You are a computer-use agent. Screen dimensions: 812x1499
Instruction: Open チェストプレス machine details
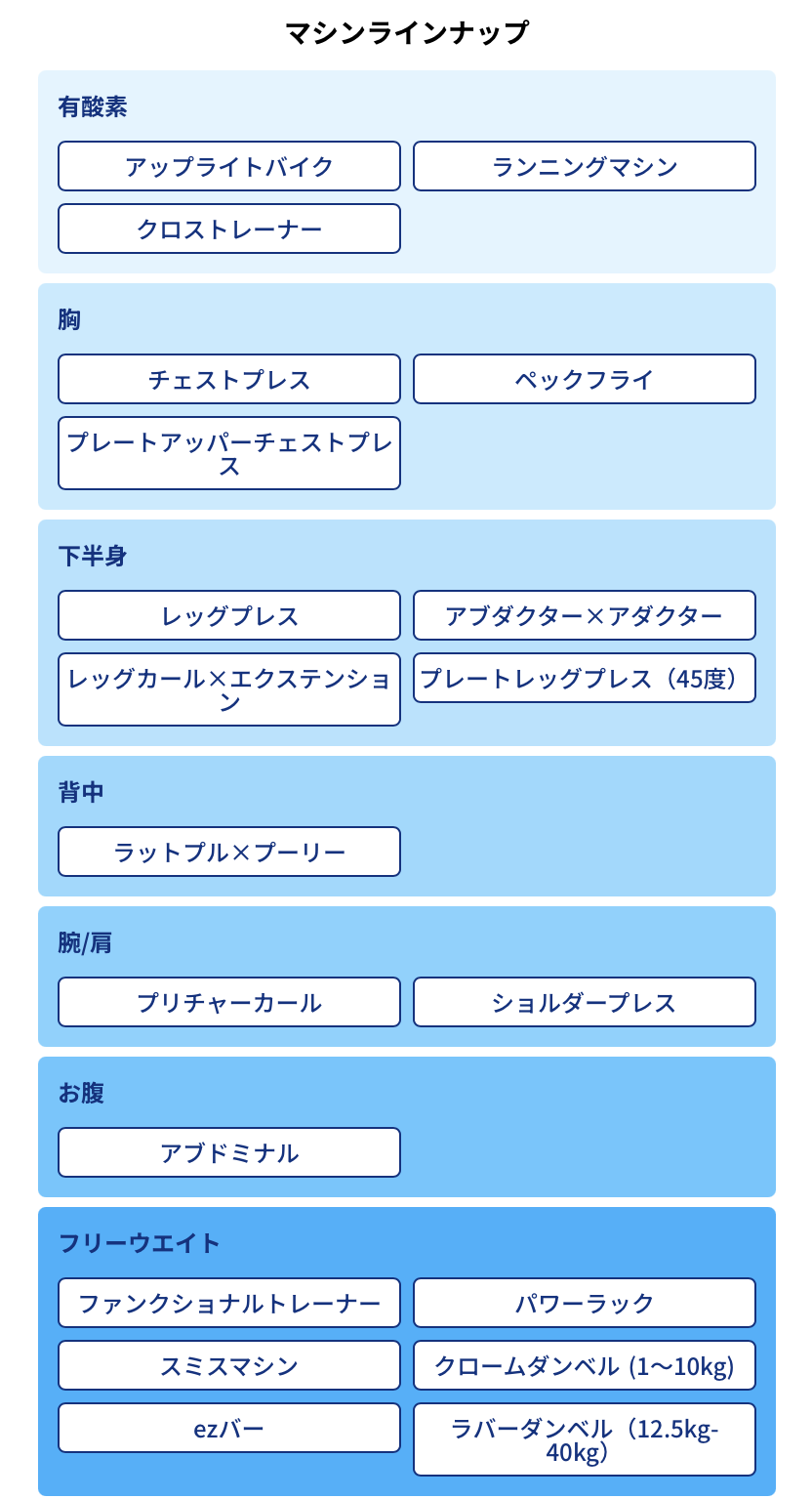tap(228, 379)
